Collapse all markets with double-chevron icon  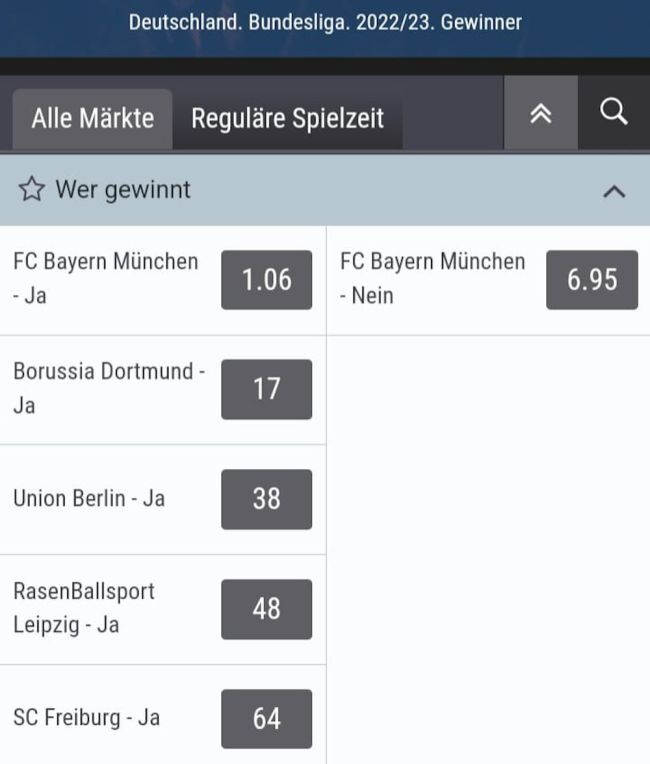(x=540, y=113)
